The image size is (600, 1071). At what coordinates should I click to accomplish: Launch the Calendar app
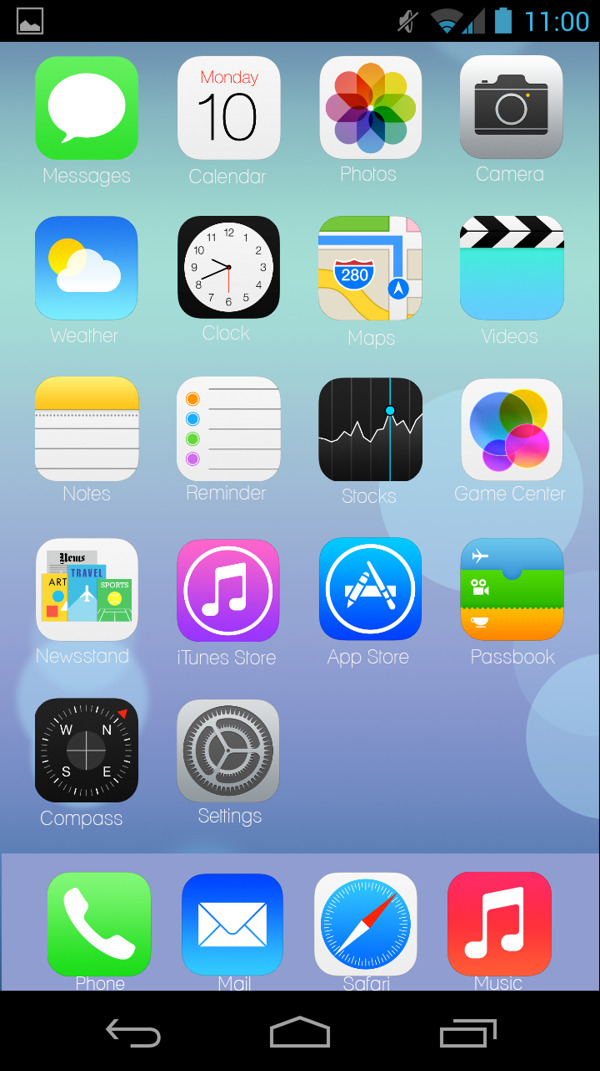(228, 108)
